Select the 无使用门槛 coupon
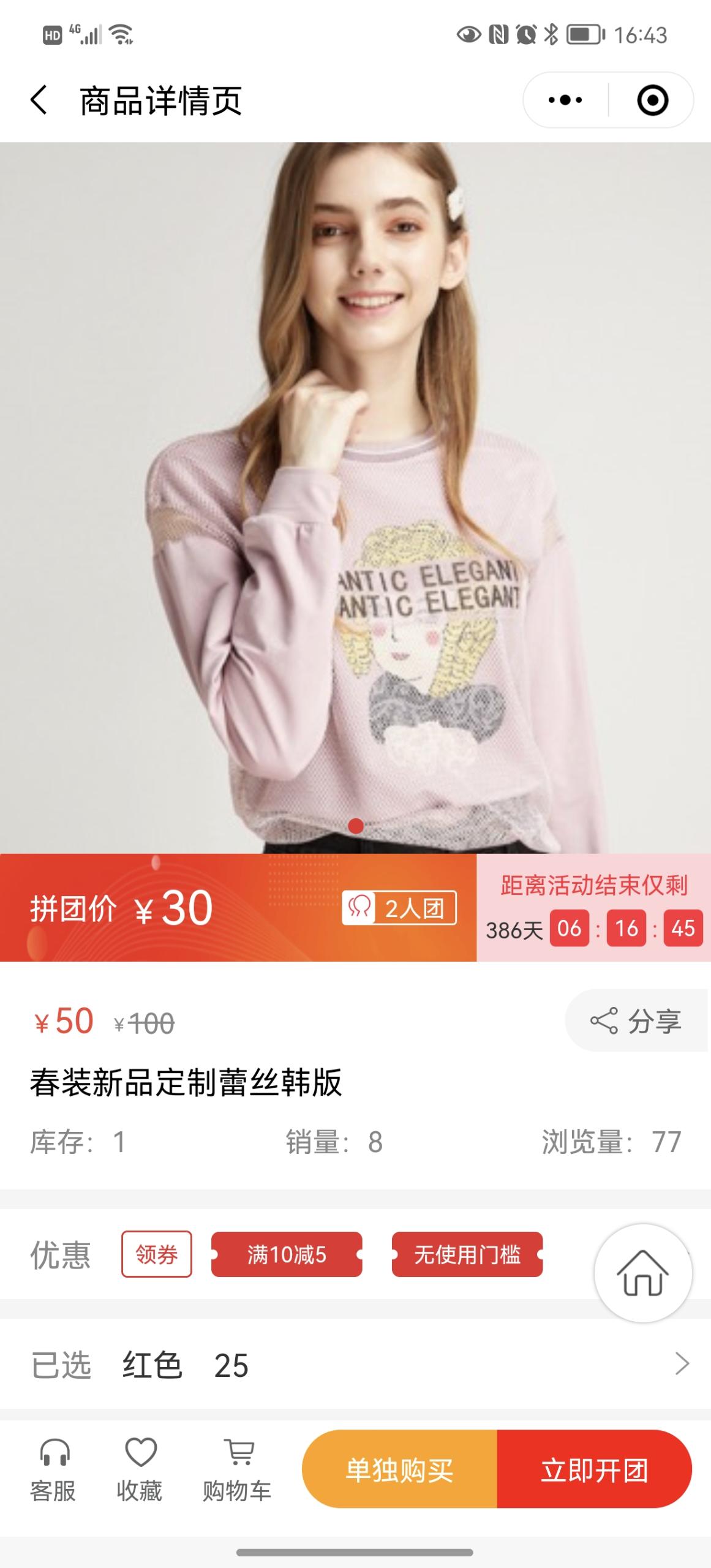 pyautogui.click(x=467, y=1254)
